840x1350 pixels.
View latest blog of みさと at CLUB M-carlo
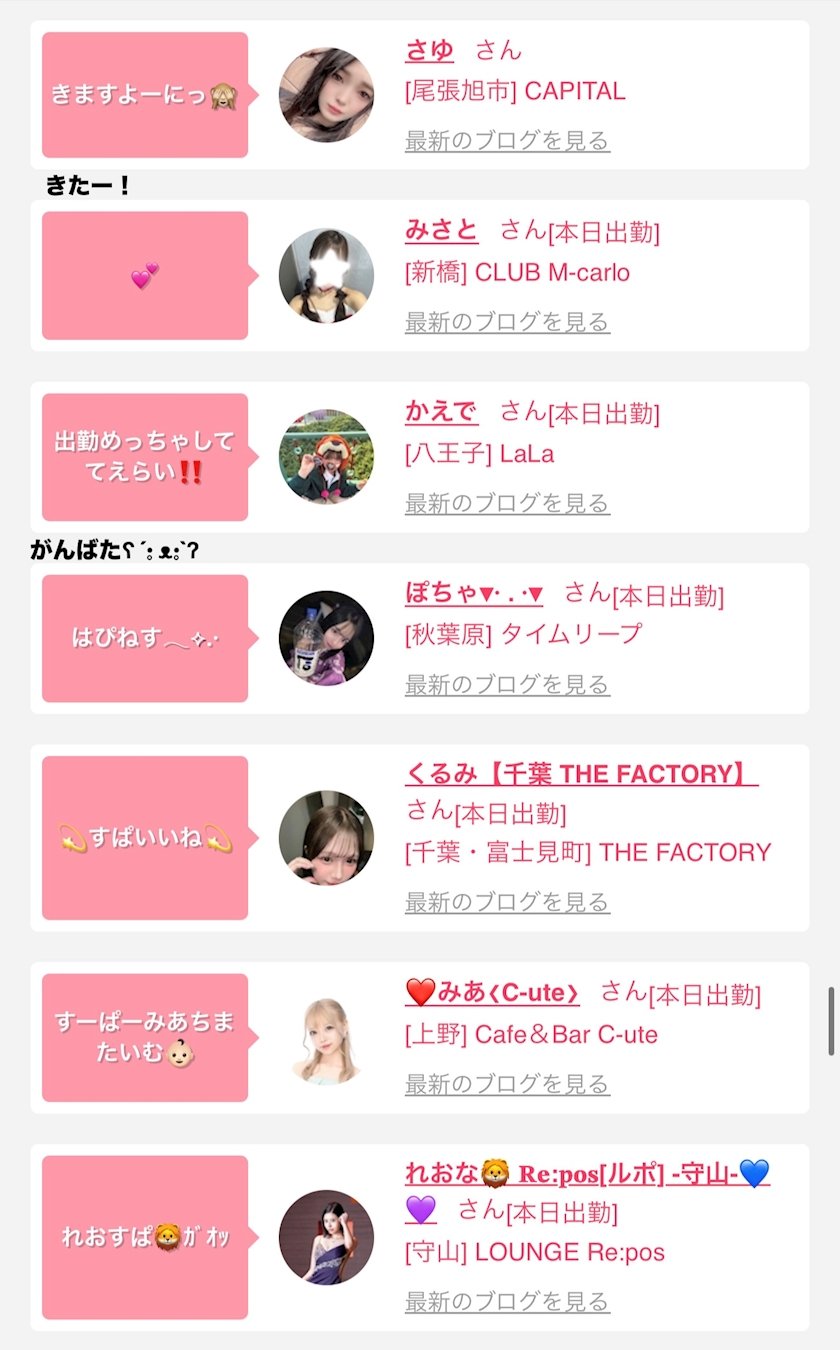point(507,322)
